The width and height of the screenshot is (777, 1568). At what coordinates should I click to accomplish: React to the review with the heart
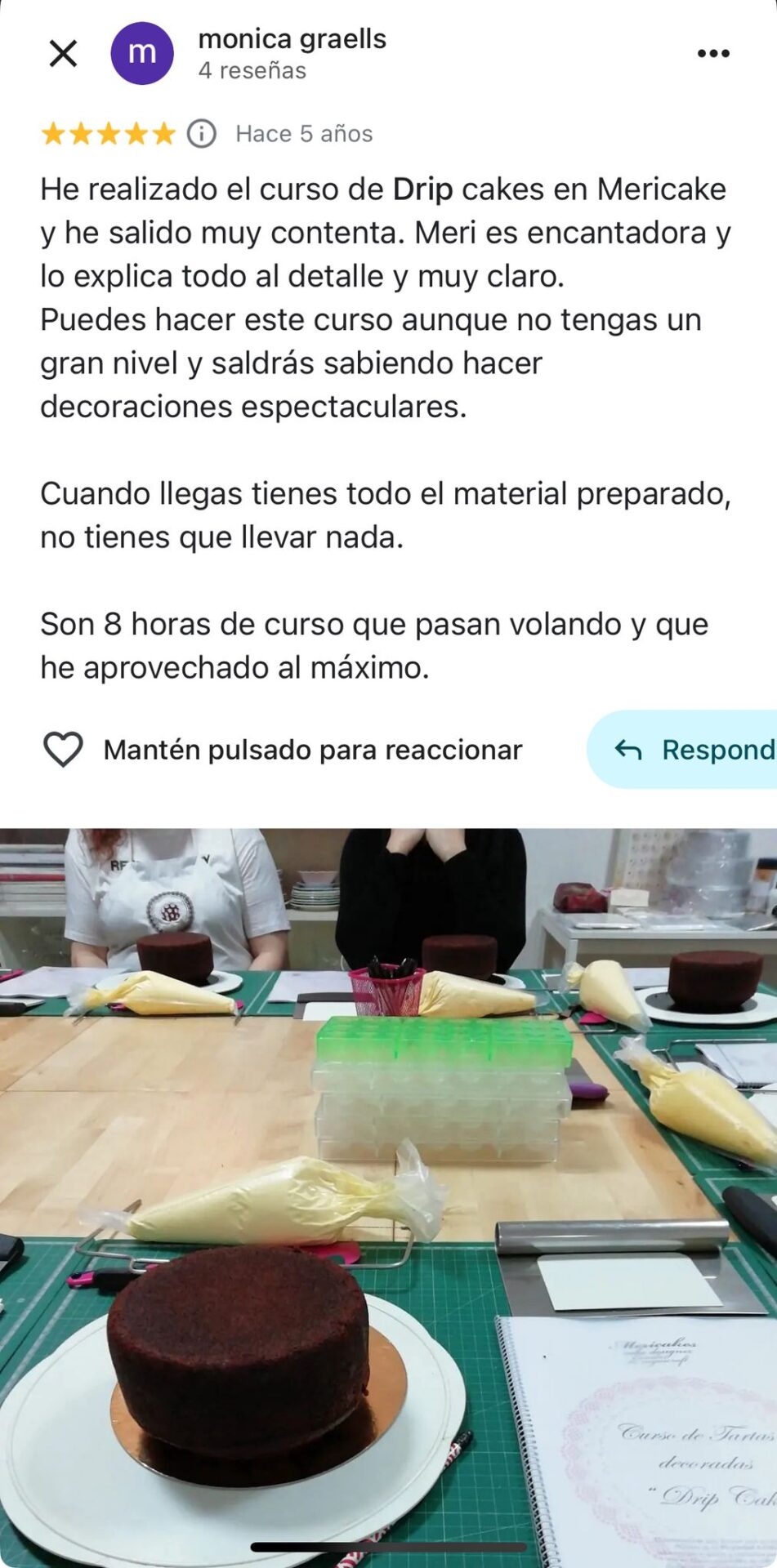(x=63, y=749)
